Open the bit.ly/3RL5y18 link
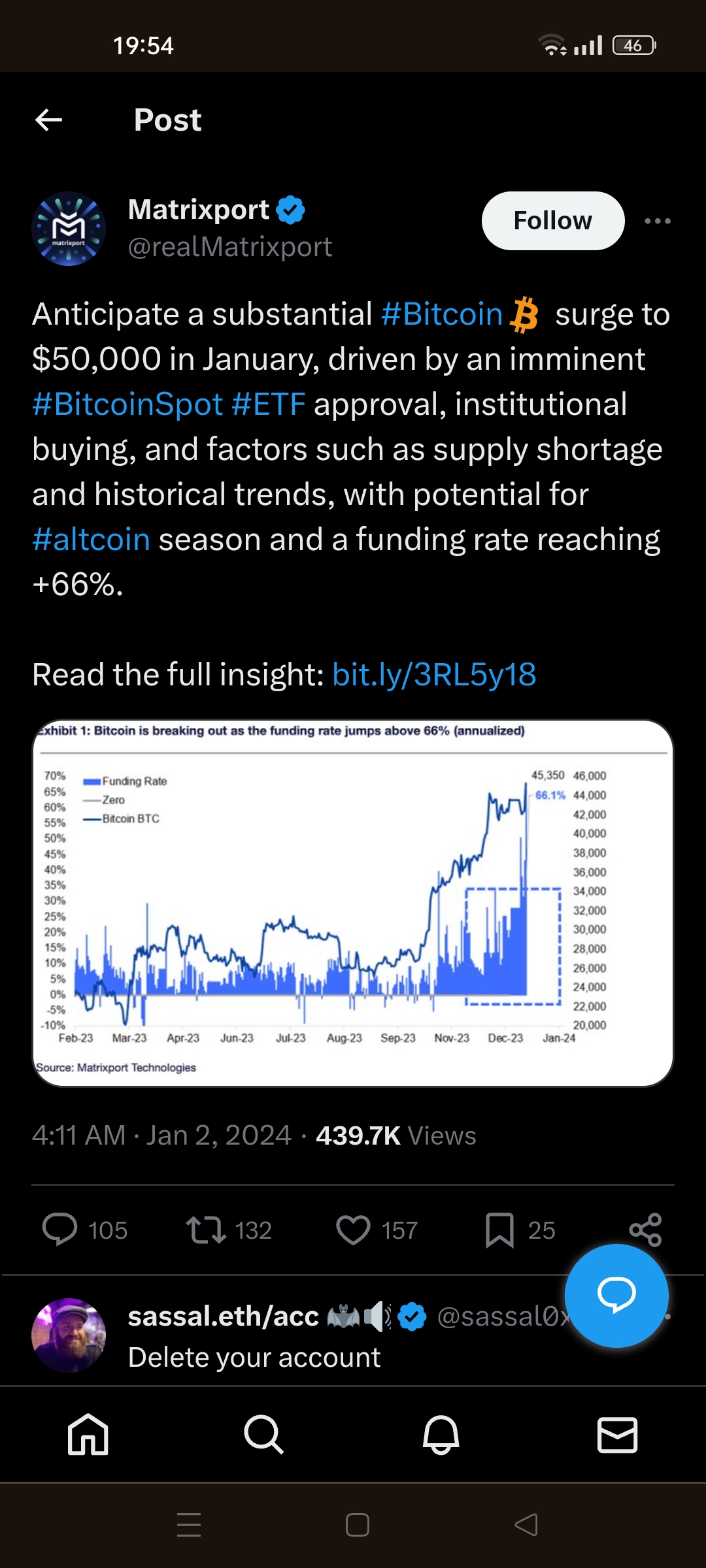The width and height of the screenshot is (706, 1568). 434,674
